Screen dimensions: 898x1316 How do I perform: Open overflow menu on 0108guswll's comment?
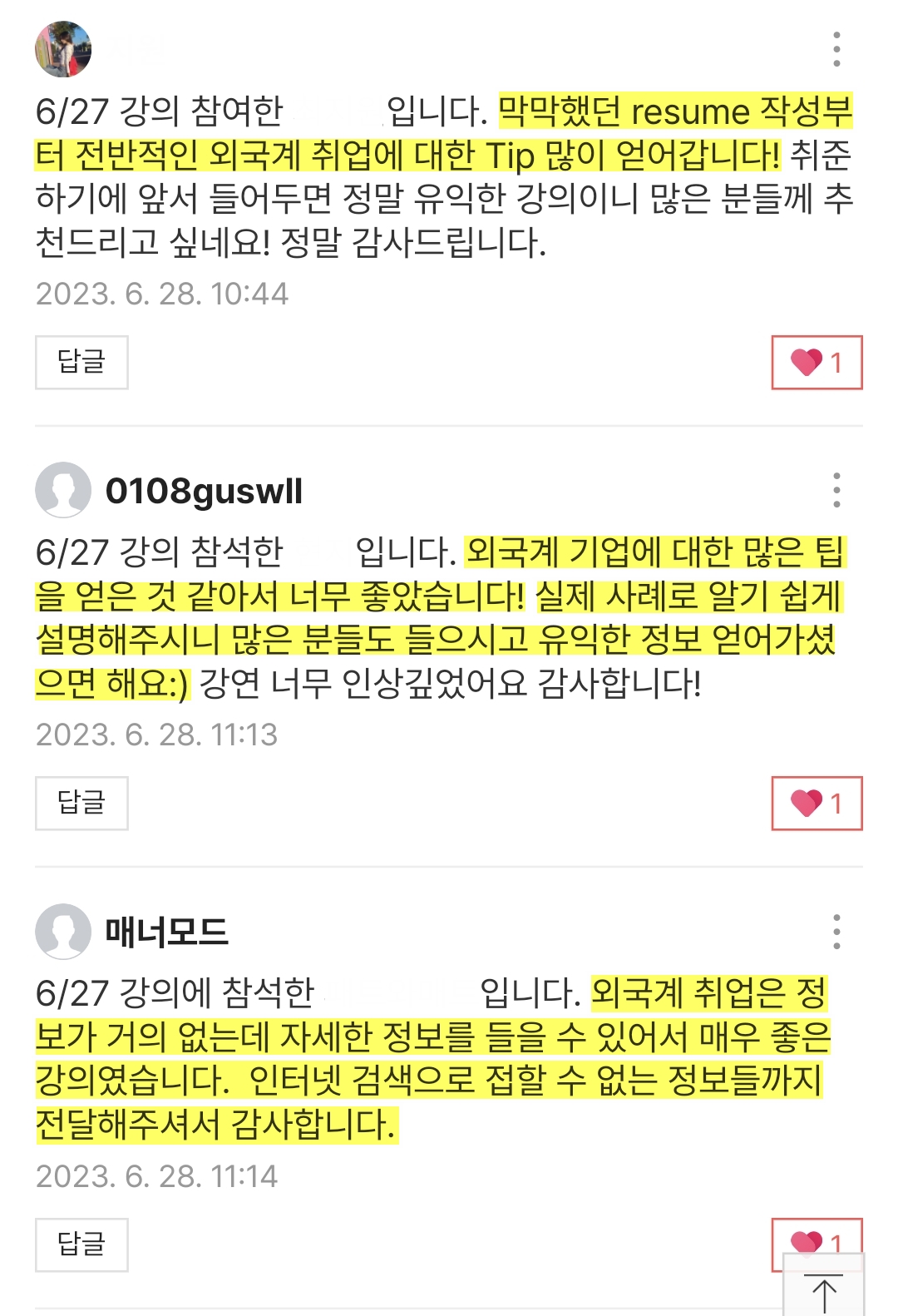tap(836, 491)
